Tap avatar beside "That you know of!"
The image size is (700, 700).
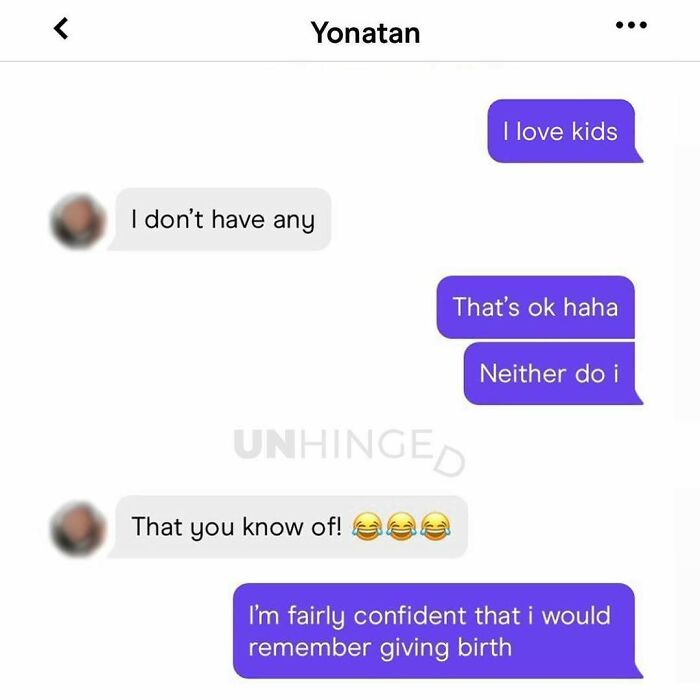(77, 527)
